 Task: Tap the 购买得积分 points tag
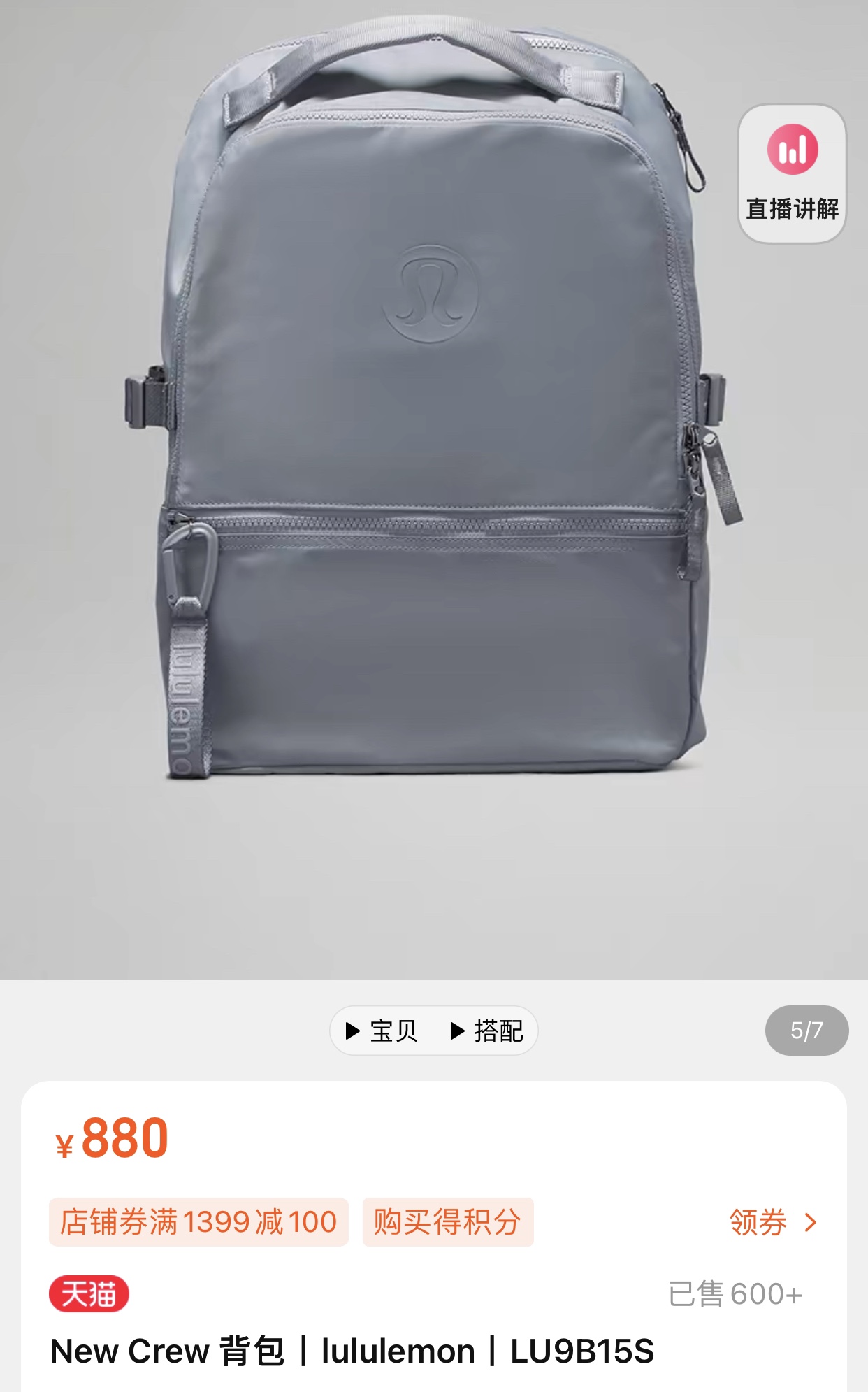447,1222
